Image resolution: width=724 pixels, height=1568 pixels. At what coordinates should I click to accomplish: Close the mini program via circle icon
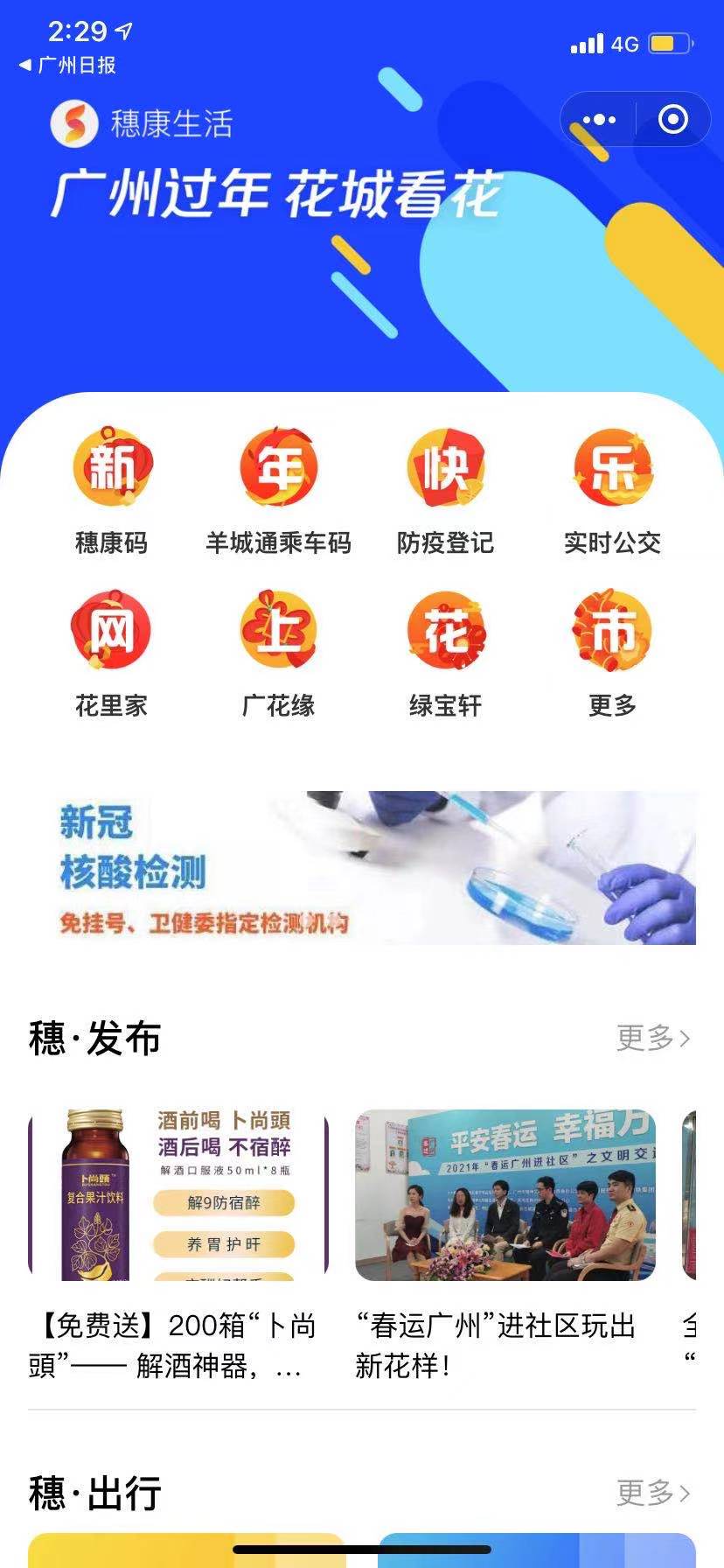(x=672, y=120)
